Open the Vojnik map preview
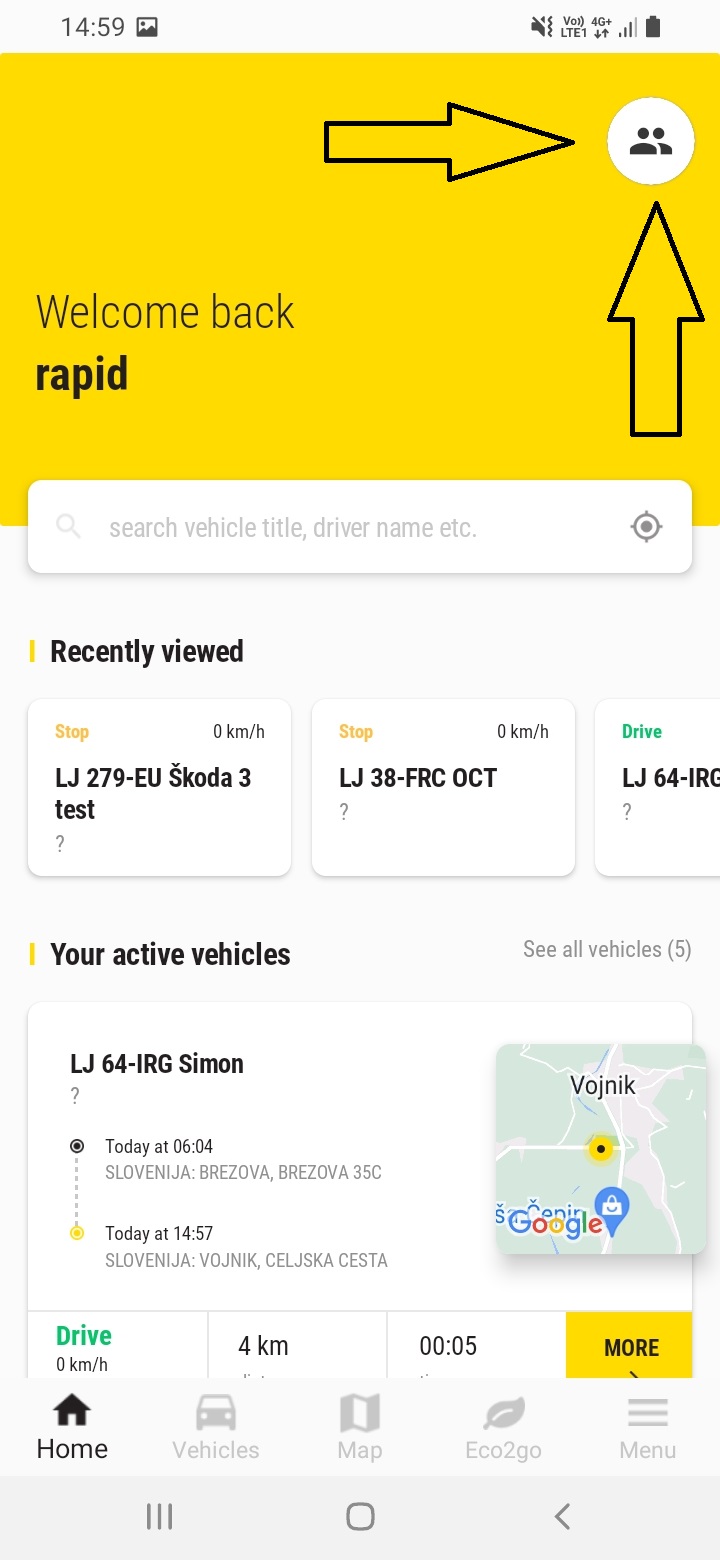Screen dimensions: 720x1560 click(x=600, y=1148)
